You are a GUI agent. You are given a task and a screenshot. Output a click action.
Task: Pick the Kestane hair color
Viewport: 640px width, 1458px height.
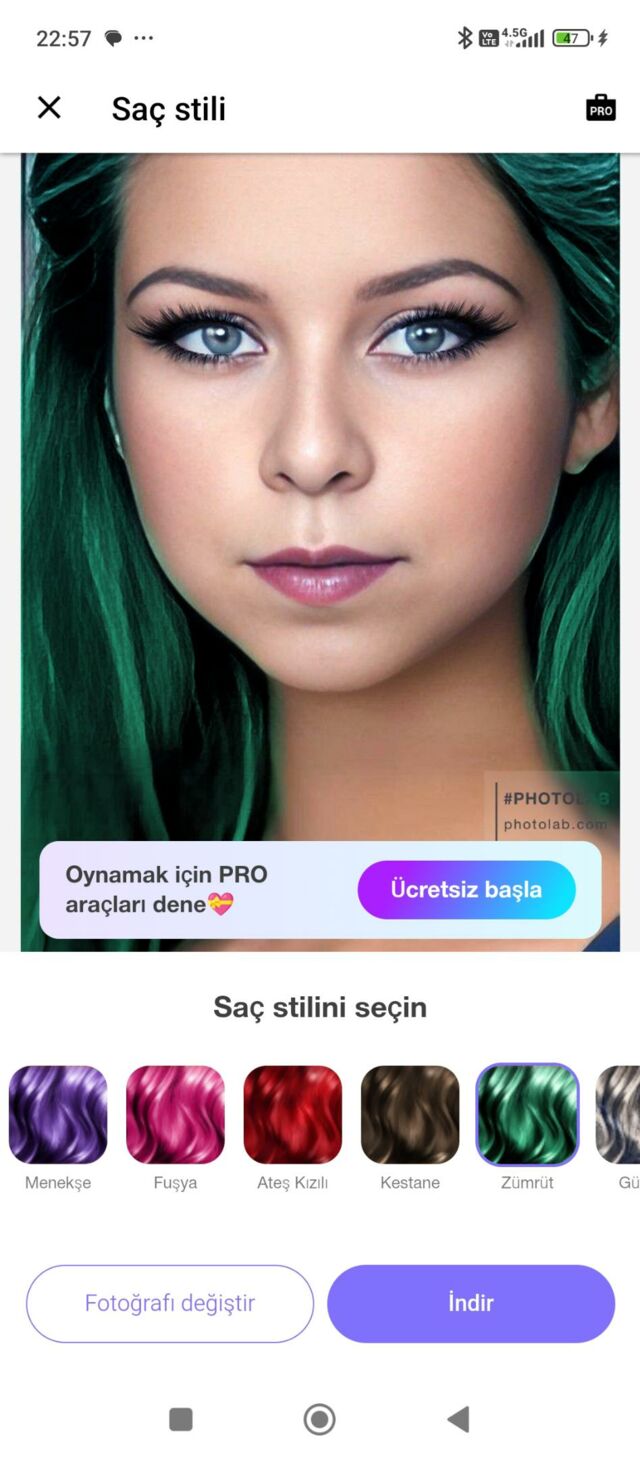[x=410, y=1114]
